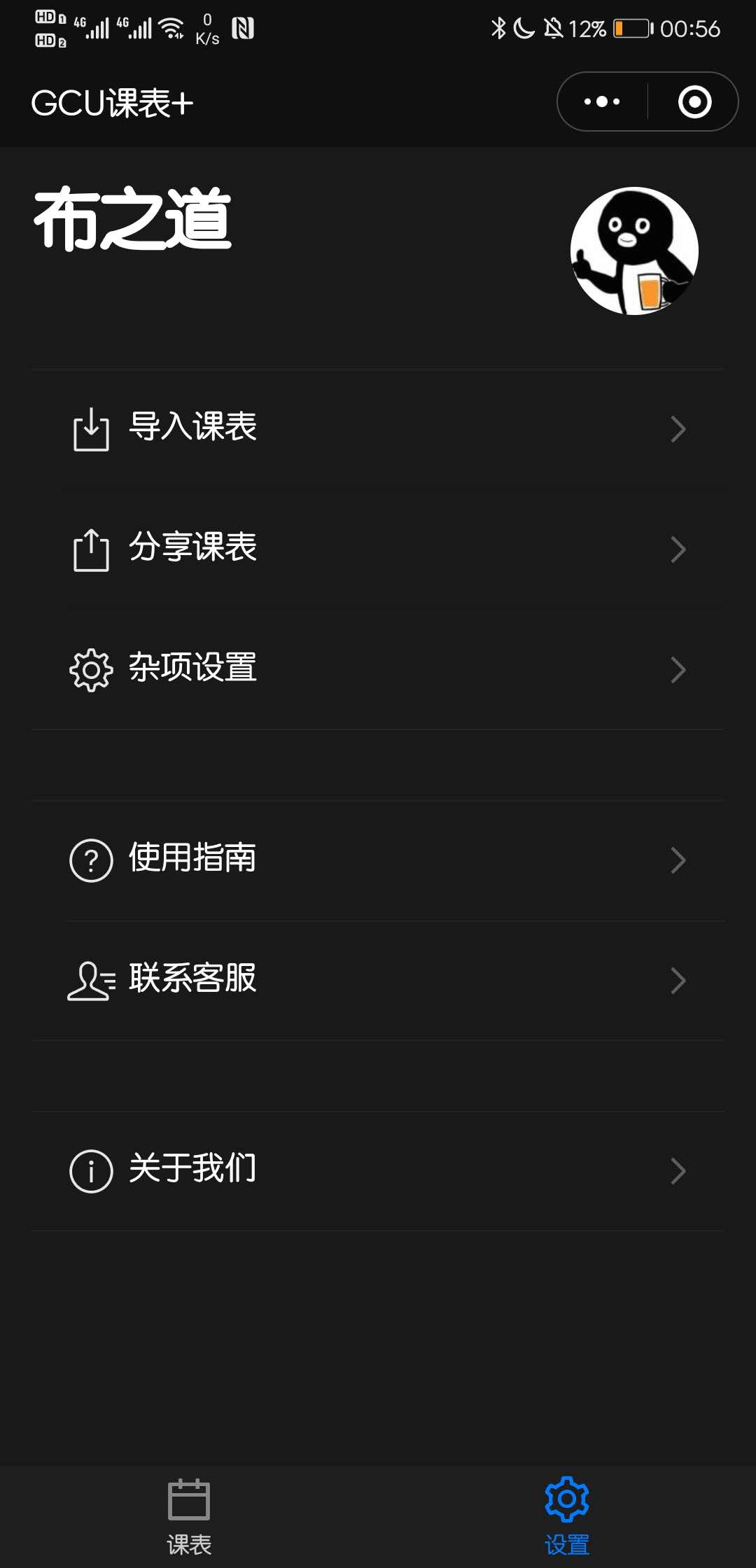Switch to the 课表 tab
This screenshot has height=1568, width=756.
189,1517
